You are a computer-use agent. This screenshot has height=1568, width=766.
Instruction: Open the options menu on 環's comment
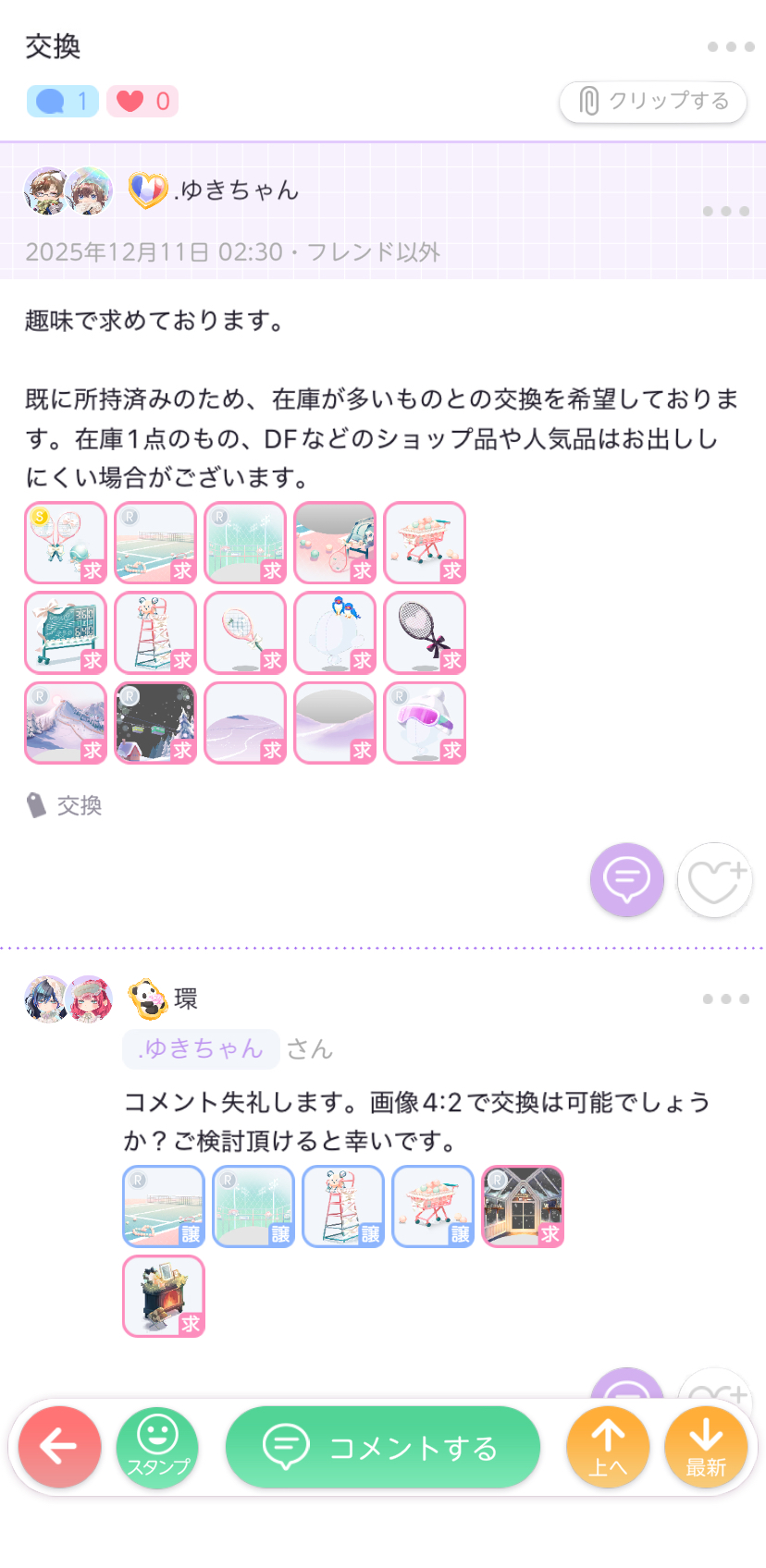pos(725,999)
